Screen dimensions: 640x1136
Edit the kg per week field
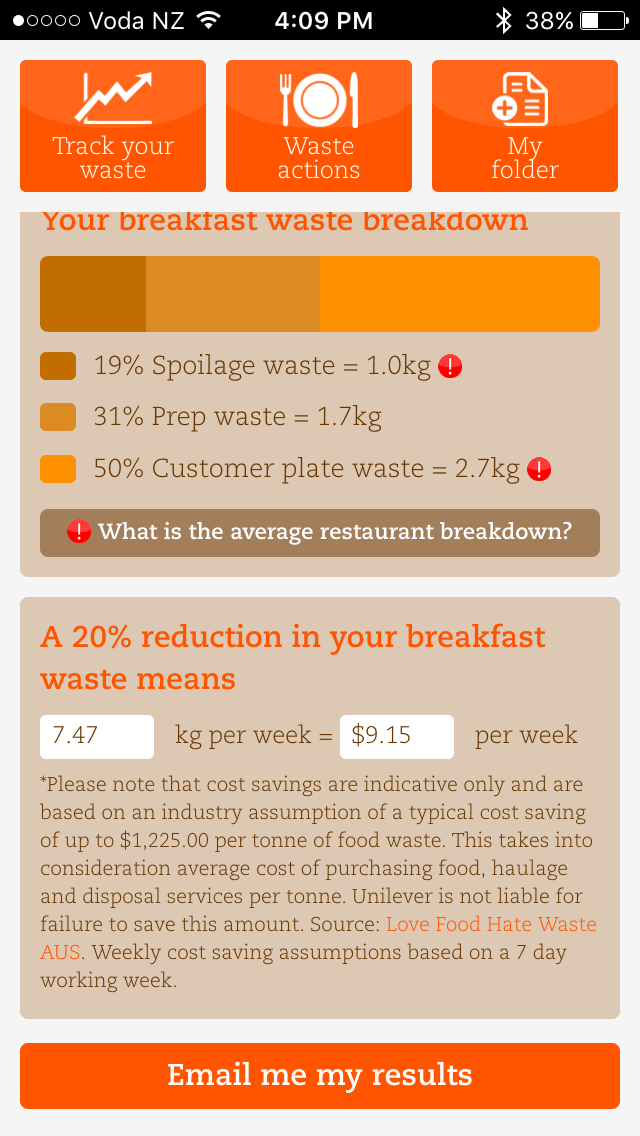(97, 737)
